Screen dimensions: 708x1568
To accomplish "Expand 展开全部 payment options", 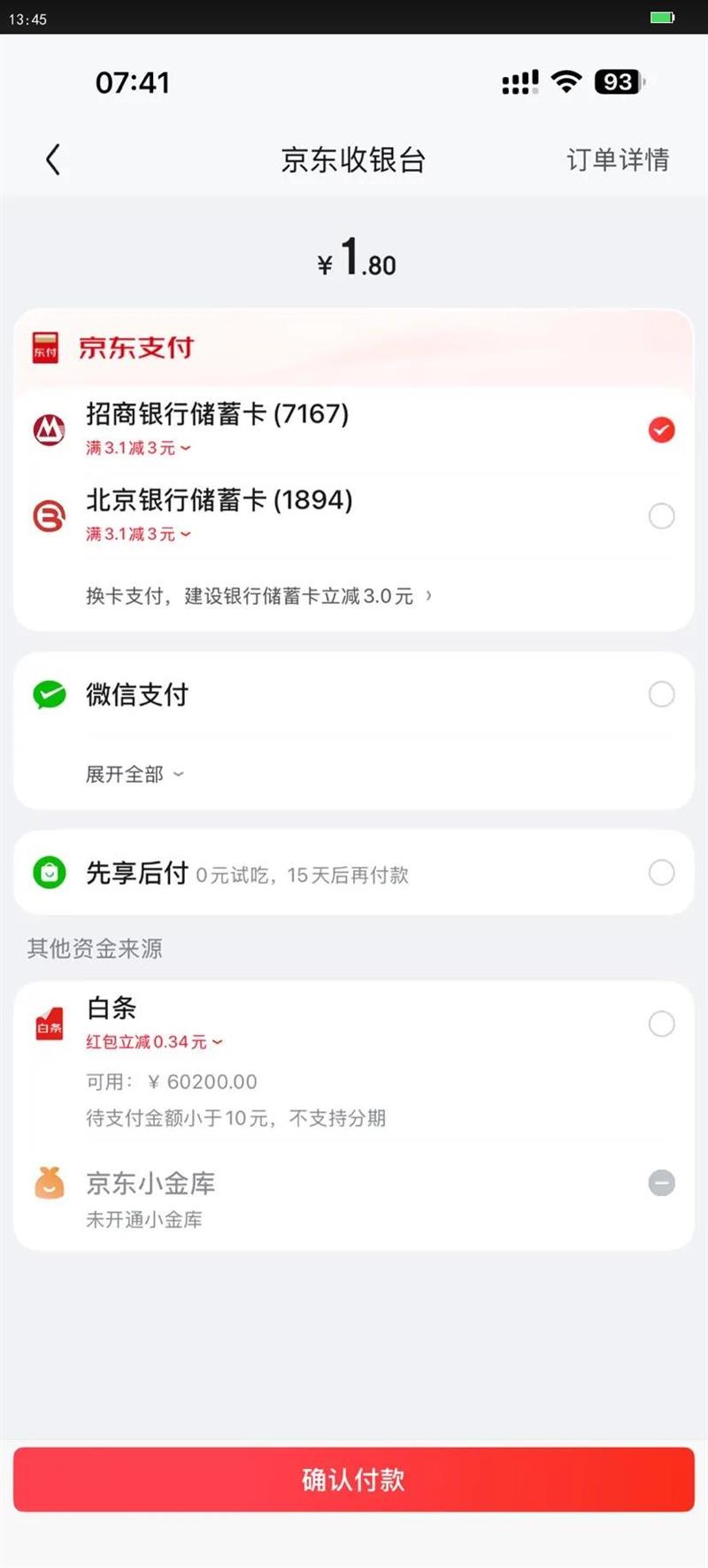I will 135,775.
